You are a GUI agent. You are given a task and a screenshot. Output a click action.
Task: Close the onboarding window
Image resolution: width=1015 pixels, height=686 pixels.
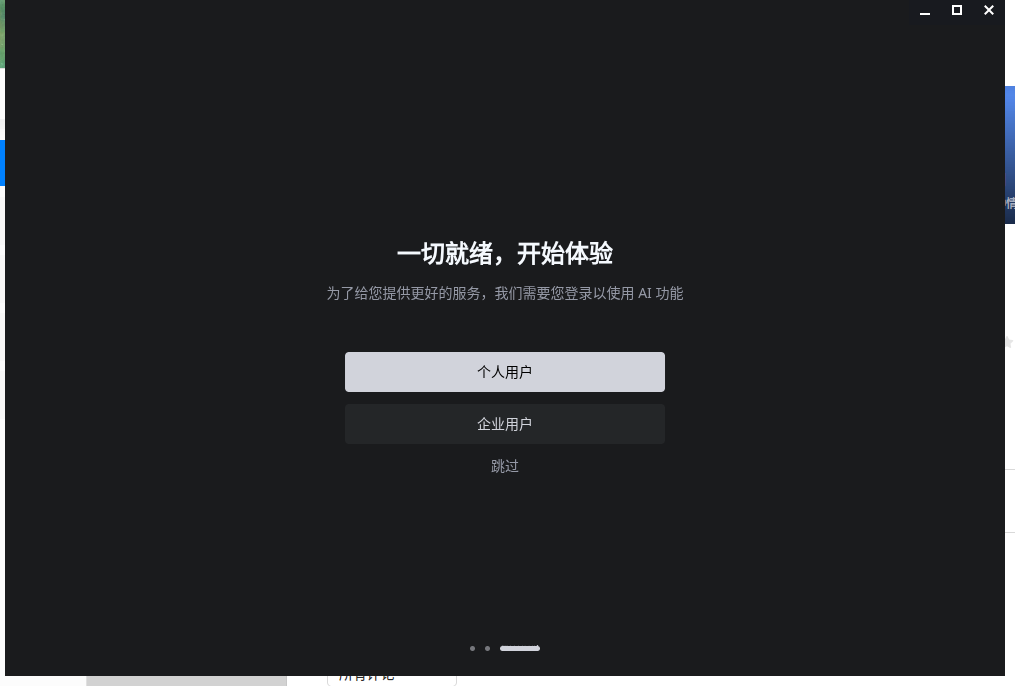(988, 10)
